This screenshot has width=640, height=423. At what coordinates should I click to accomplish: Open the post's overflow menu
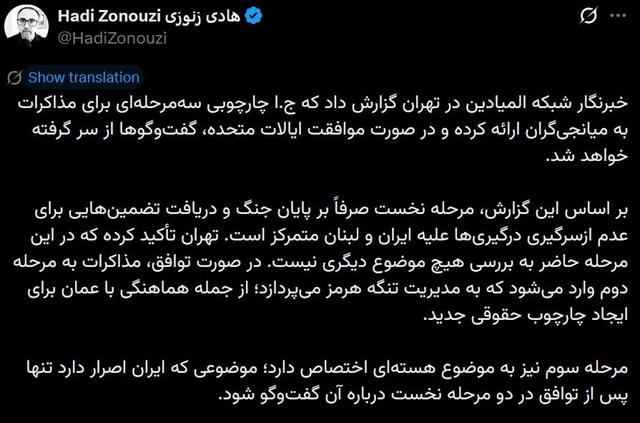click(x=618, y=17)
